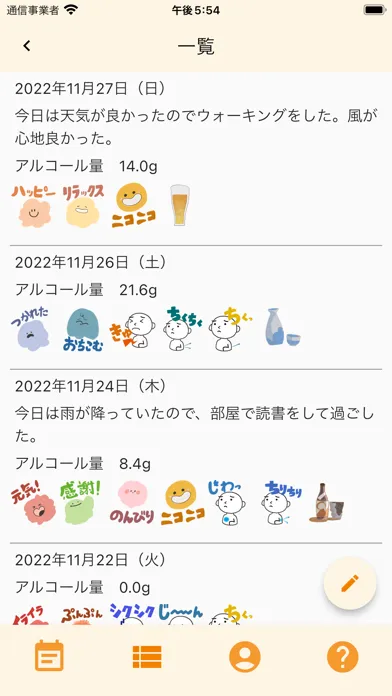Open the November 27 (Sun) diary entry
392x696 pixels.
click(x=196, y=158)
